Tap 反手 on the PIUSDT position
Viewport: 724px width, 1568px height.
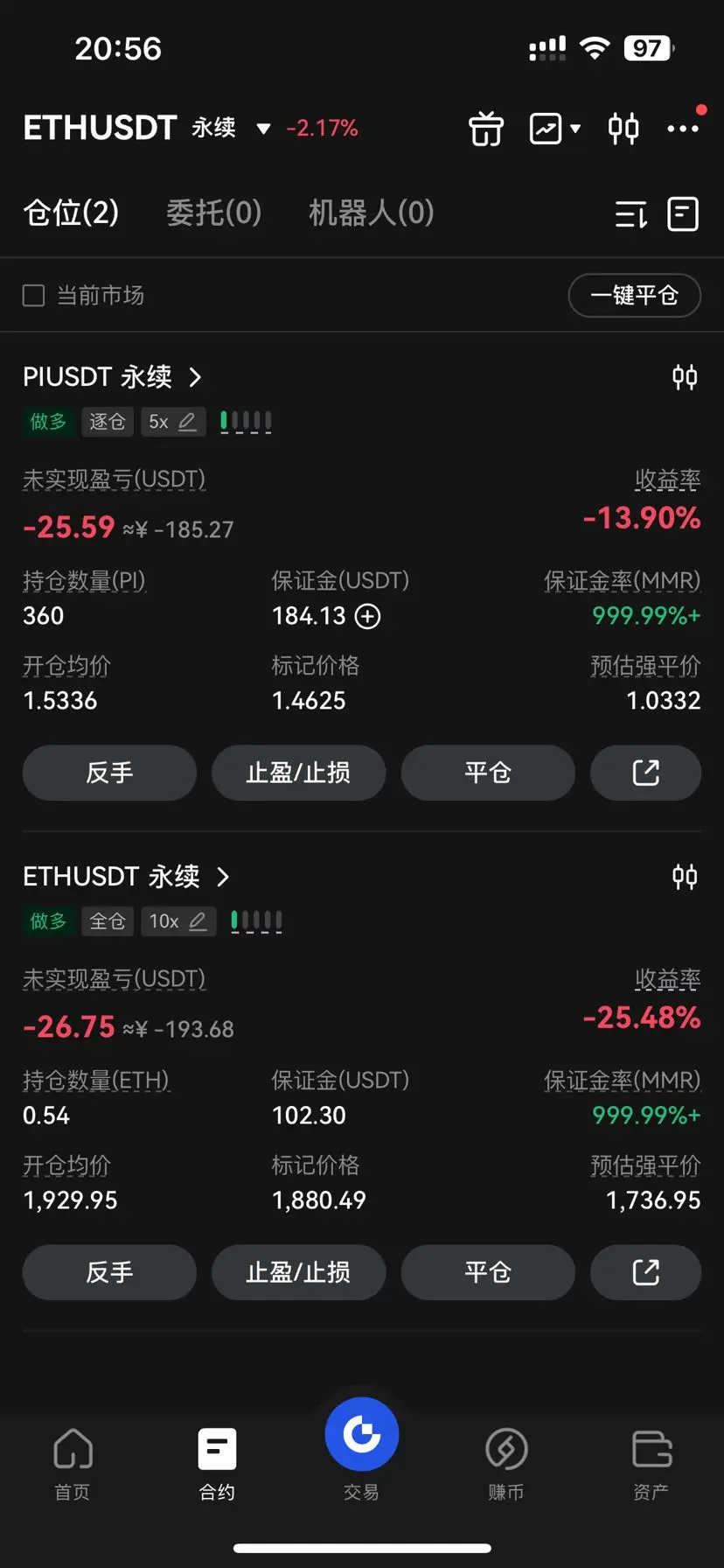(x=109, y=773)
